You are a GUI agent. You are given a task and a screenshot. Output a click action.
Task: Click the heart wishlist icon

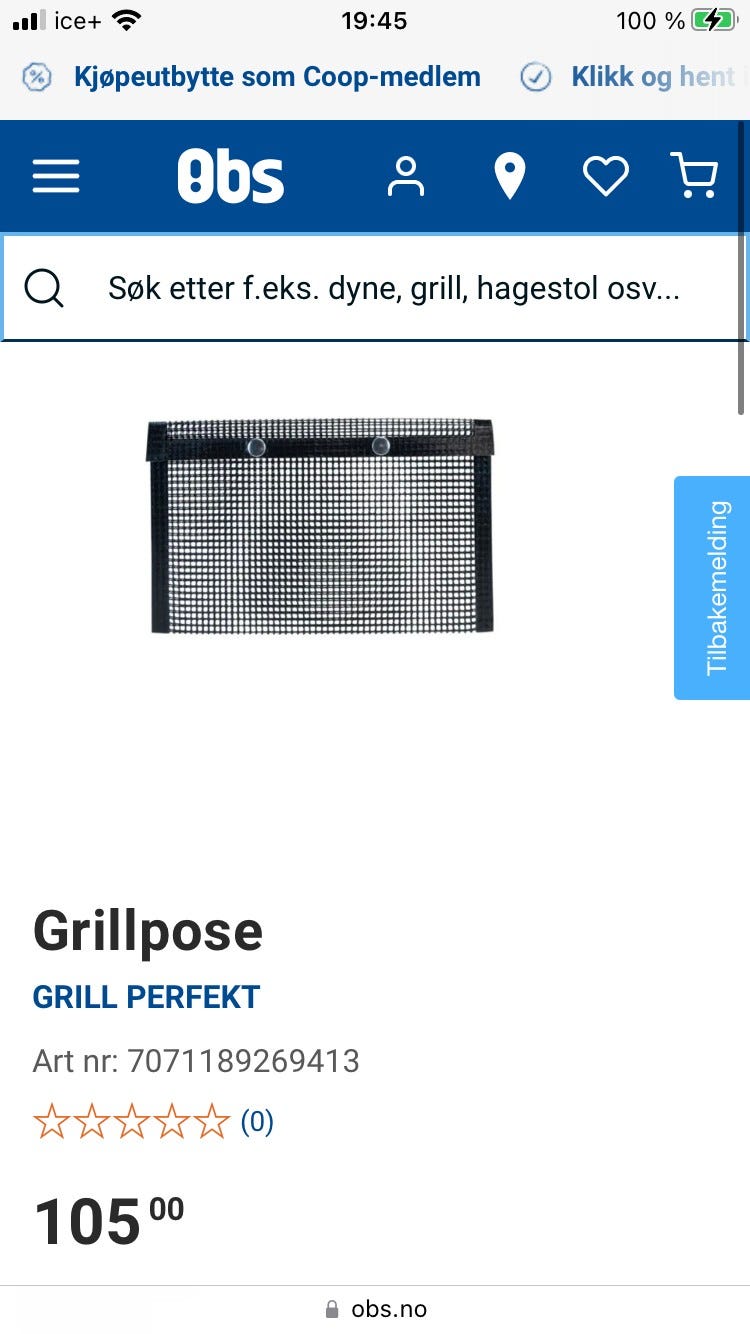[x=606, y=176]
